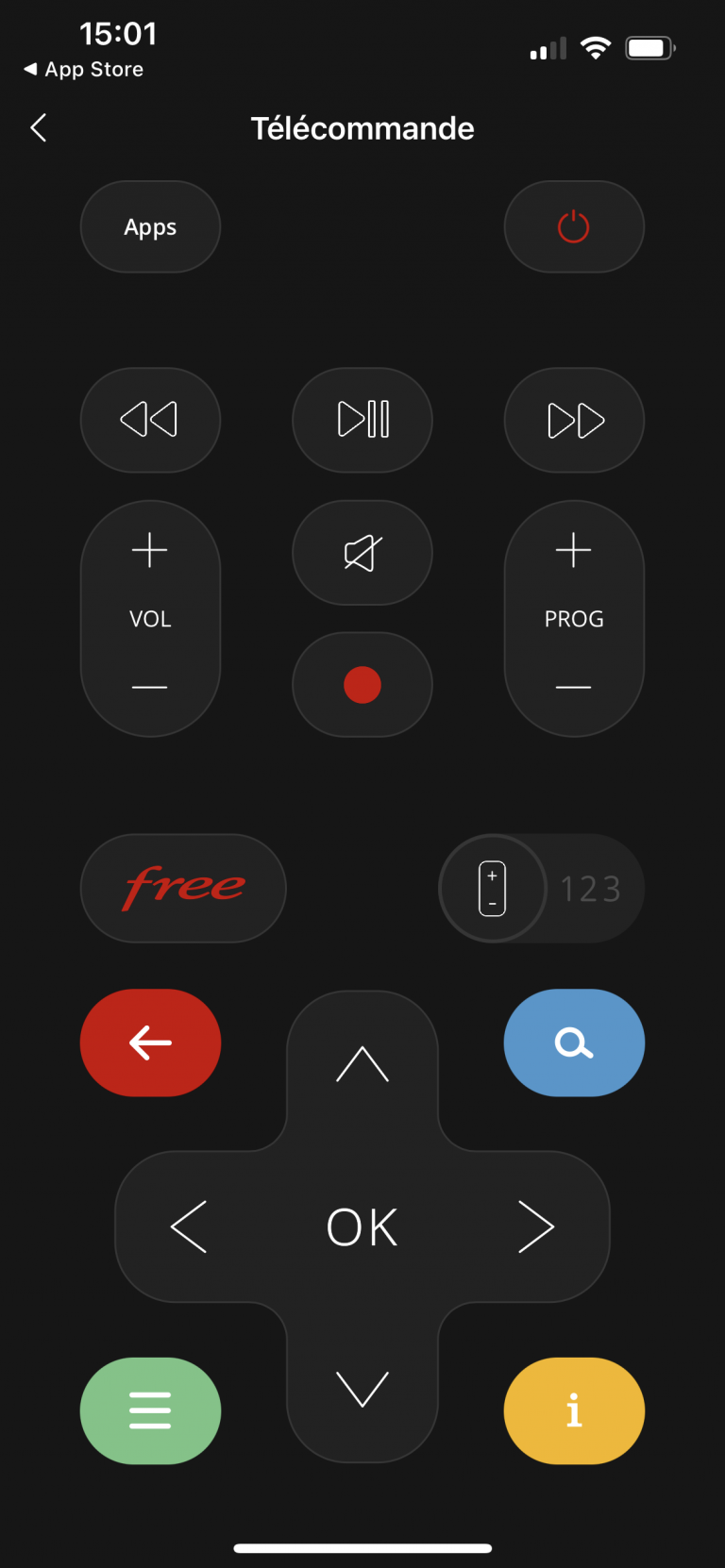
Task: Switch to the 123 numeric keypad
Action: coord(590,888)
